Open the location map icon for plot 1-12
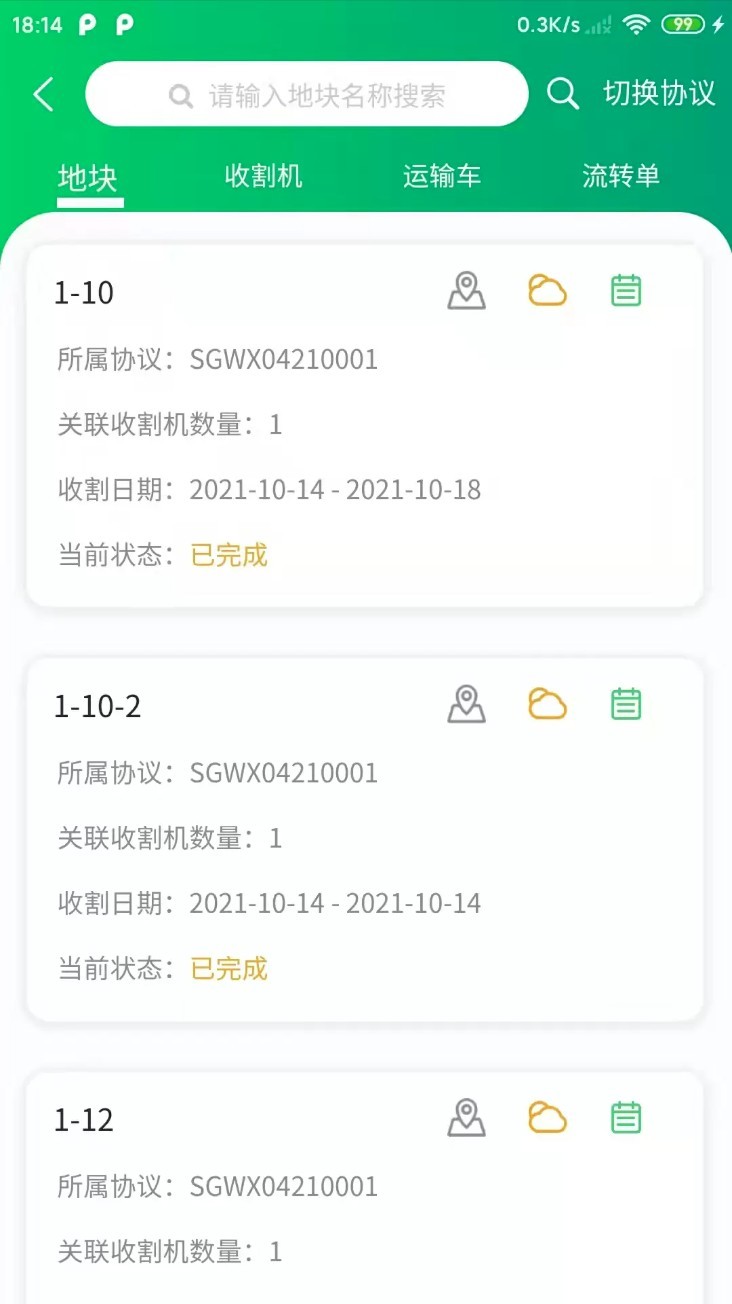 [x=465, y=1119]
